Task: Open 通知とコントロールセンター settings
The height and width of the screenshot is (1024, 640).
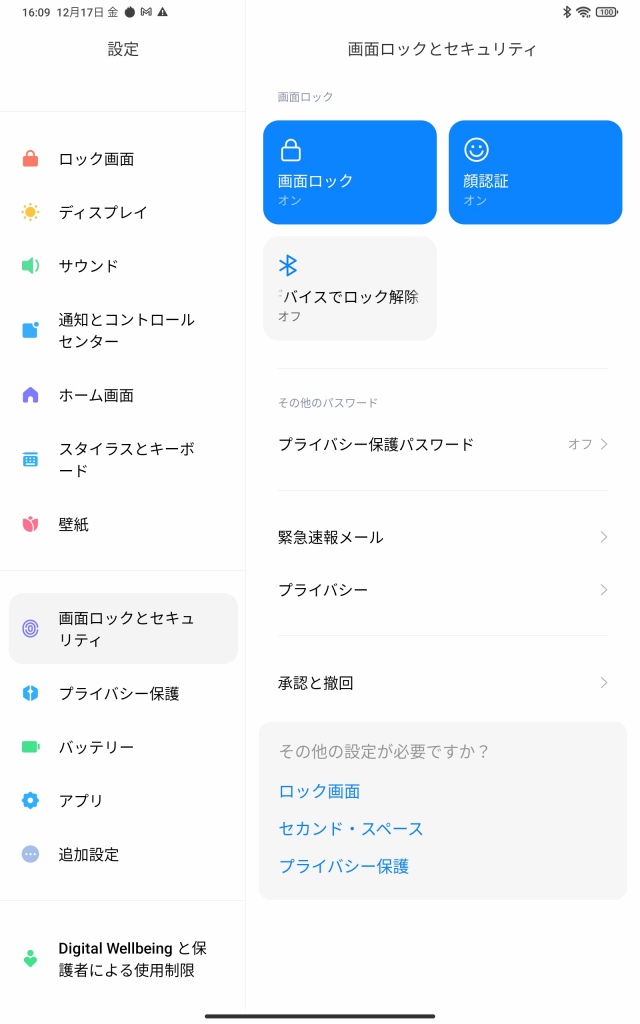Action: 123,330
